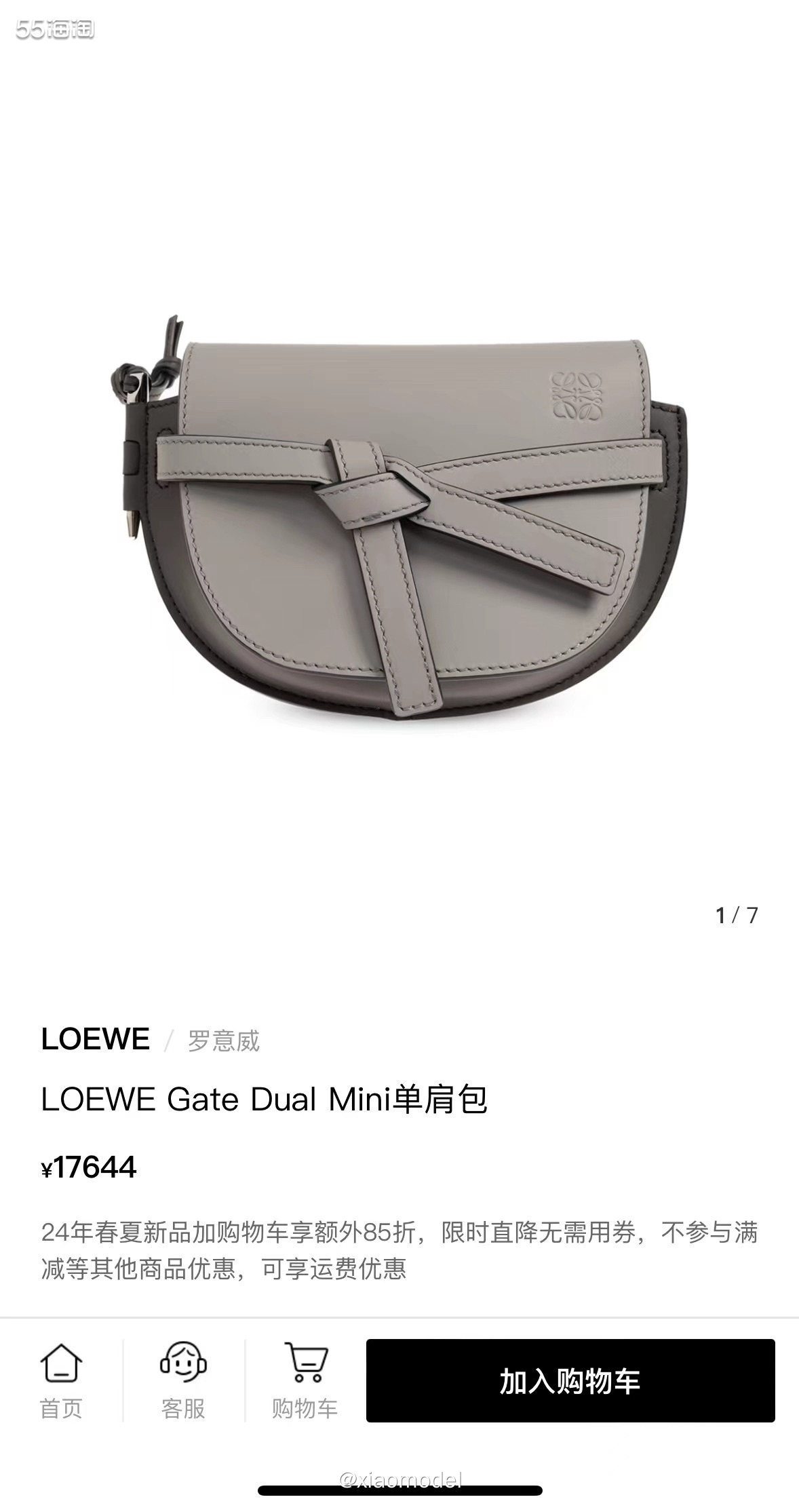
Task: Add the bag to the shopping cart
Action: [570, 1380]
